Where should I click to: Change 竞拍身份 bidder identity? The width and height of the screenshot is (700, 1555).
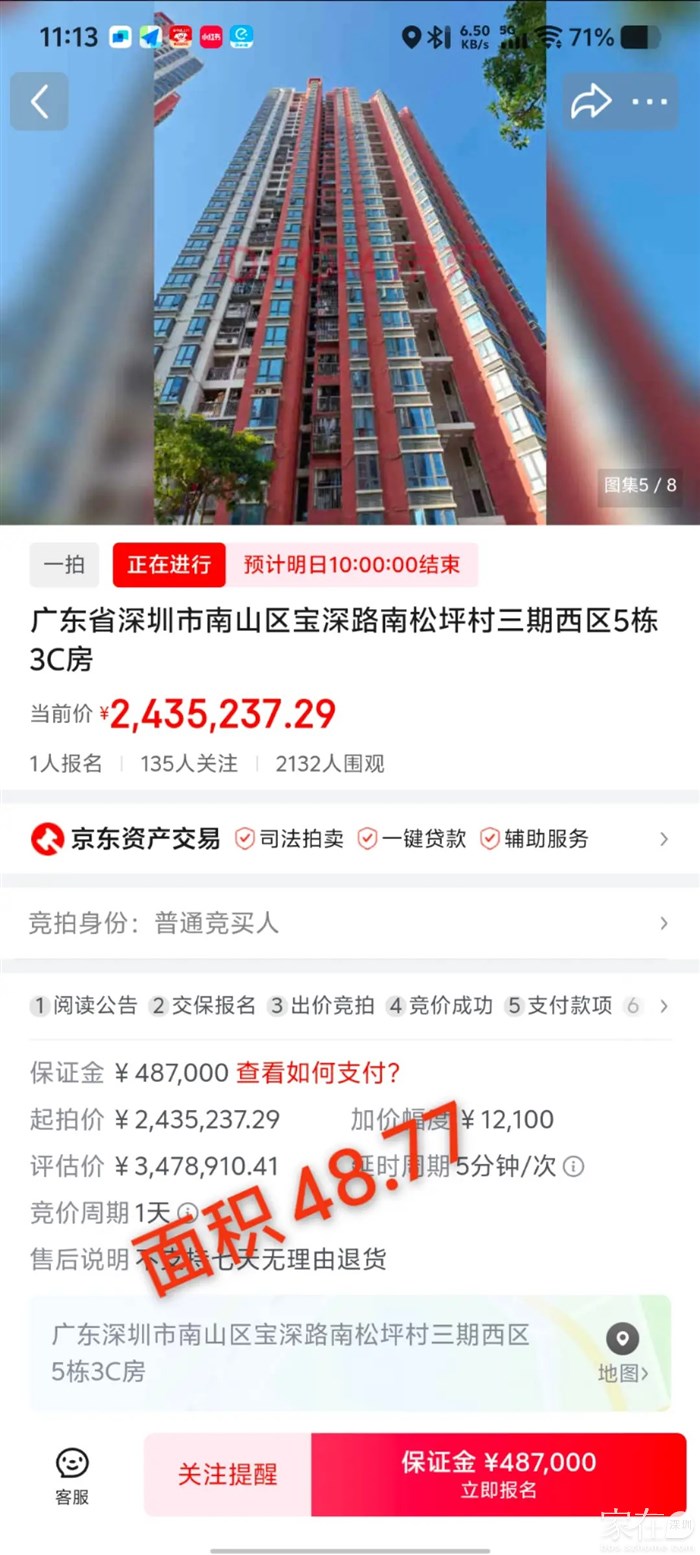pyautogui.click(x=350, y=923)
